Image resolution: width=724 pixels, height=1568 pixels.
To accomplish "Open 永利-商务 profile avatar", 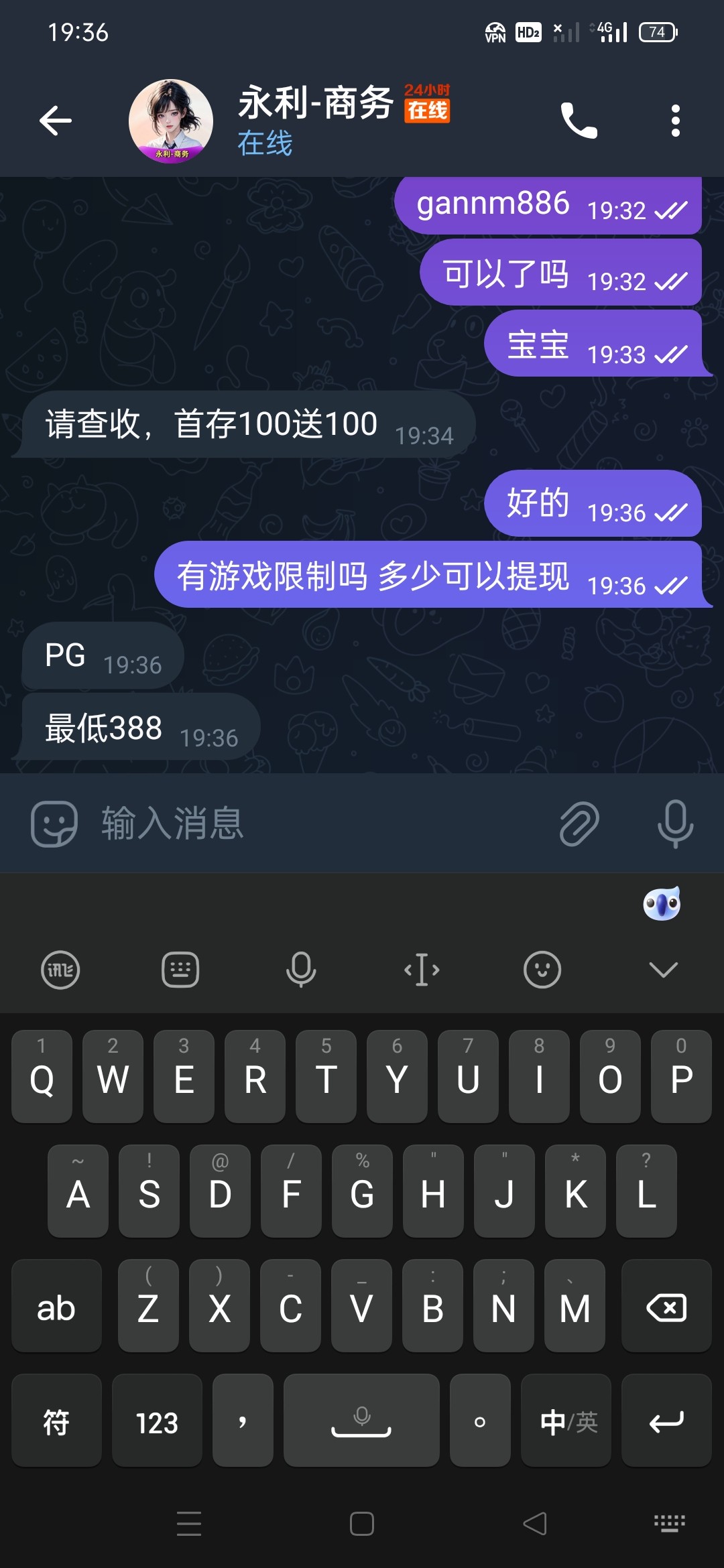I will pos(171,121).
